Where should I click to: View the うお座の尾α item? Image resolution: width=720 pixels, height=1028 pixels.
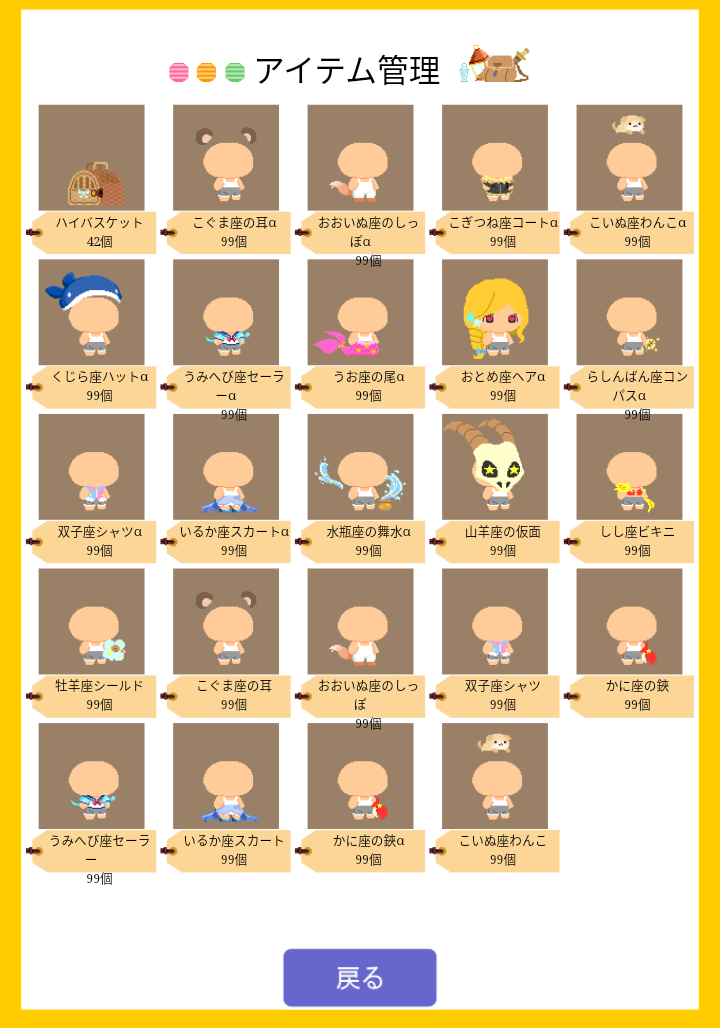click(360, 312)
